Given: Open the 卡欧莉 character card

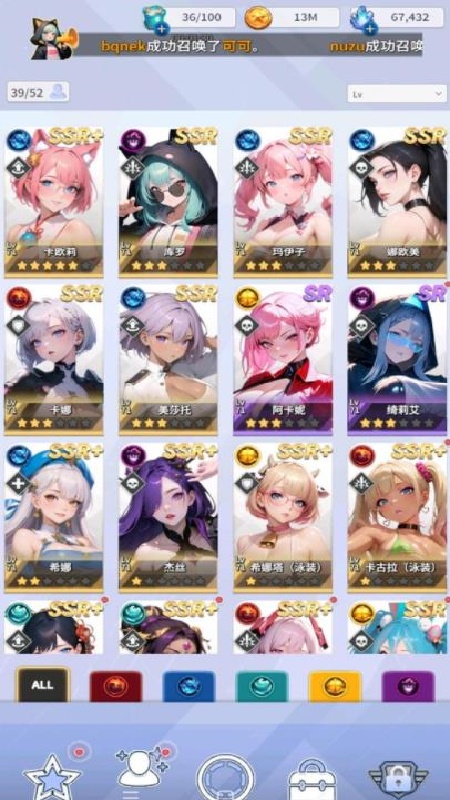Looking at the screenshot, I should [x=54, y=202].
